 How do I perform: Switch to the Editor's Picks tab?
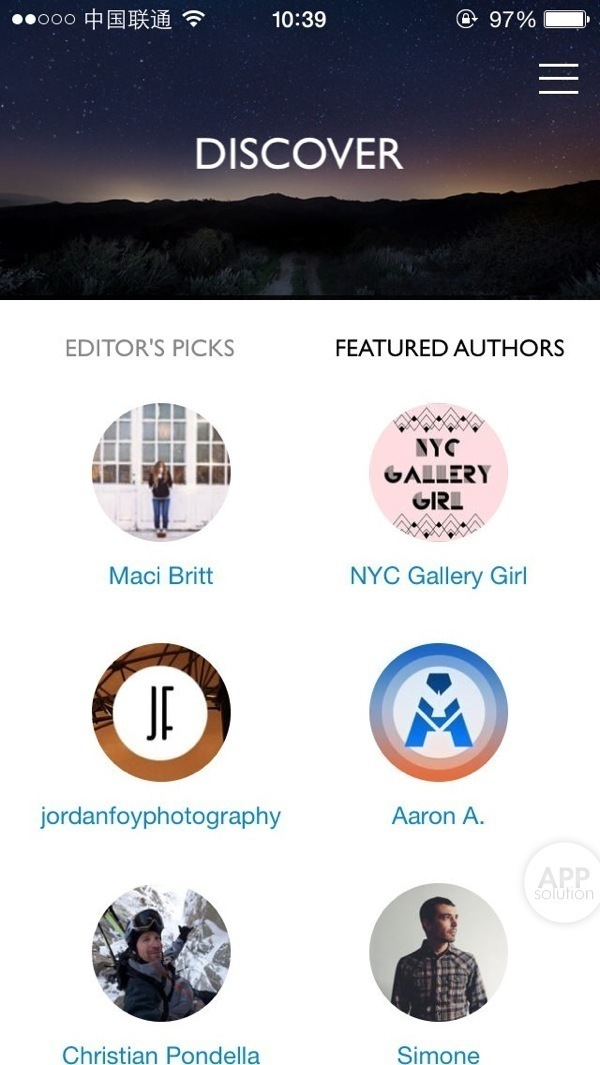pos(150,348)
